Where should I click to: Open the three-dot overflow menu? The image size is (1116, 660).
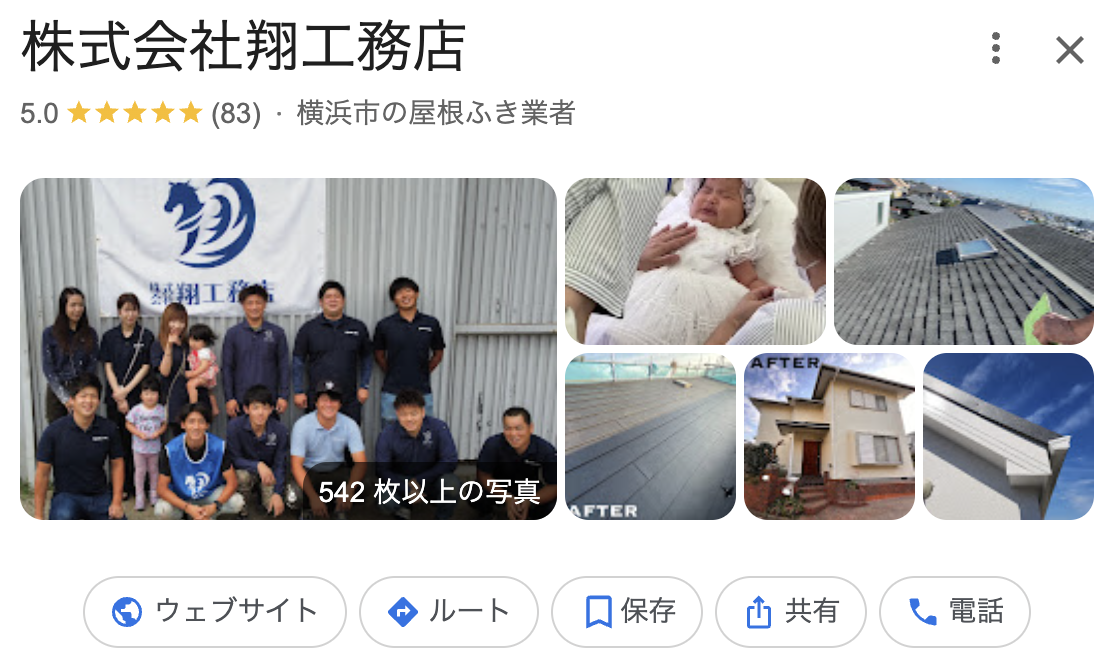click(x=995, y=49)
